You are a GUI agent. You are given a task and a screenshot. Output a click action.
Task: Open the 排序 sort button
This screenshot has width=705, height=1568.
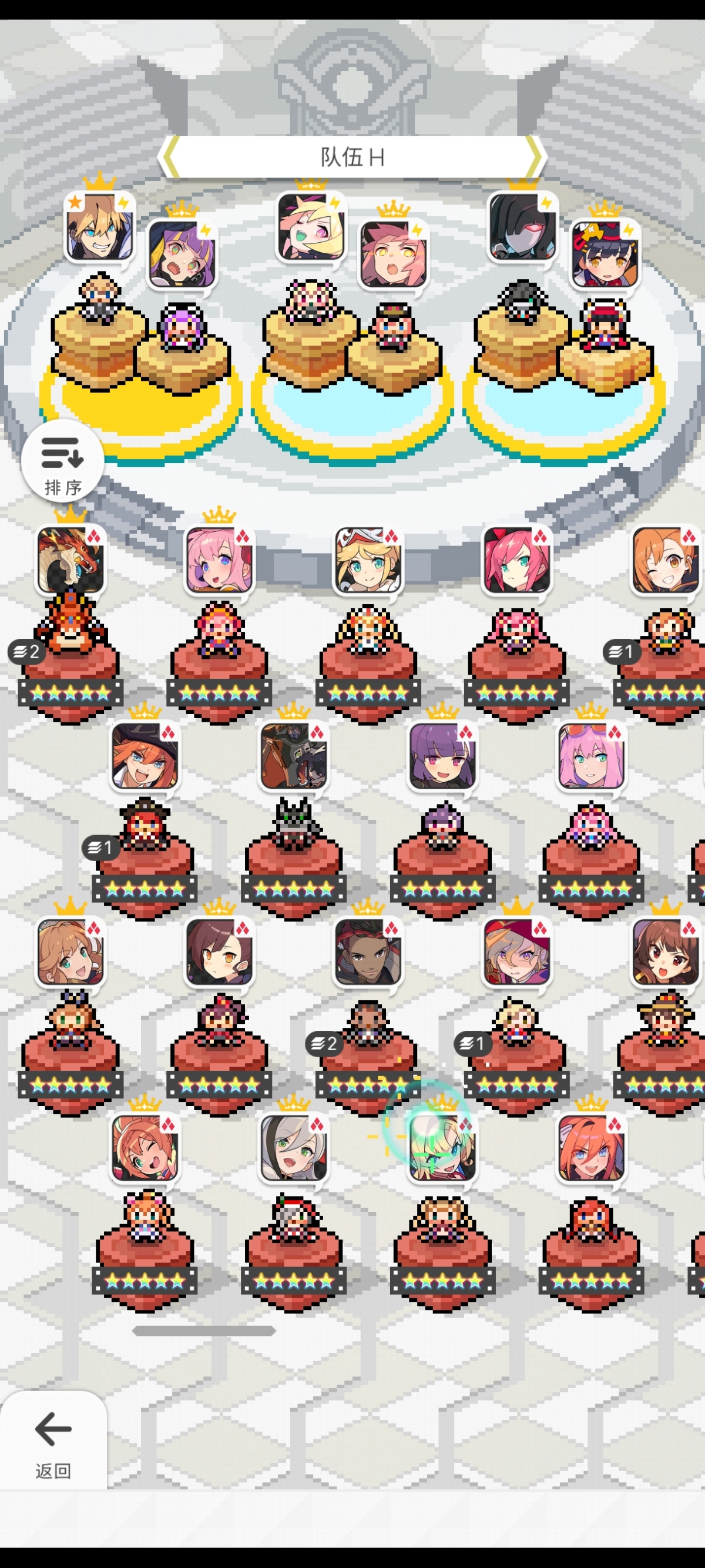tap(62, 461)
